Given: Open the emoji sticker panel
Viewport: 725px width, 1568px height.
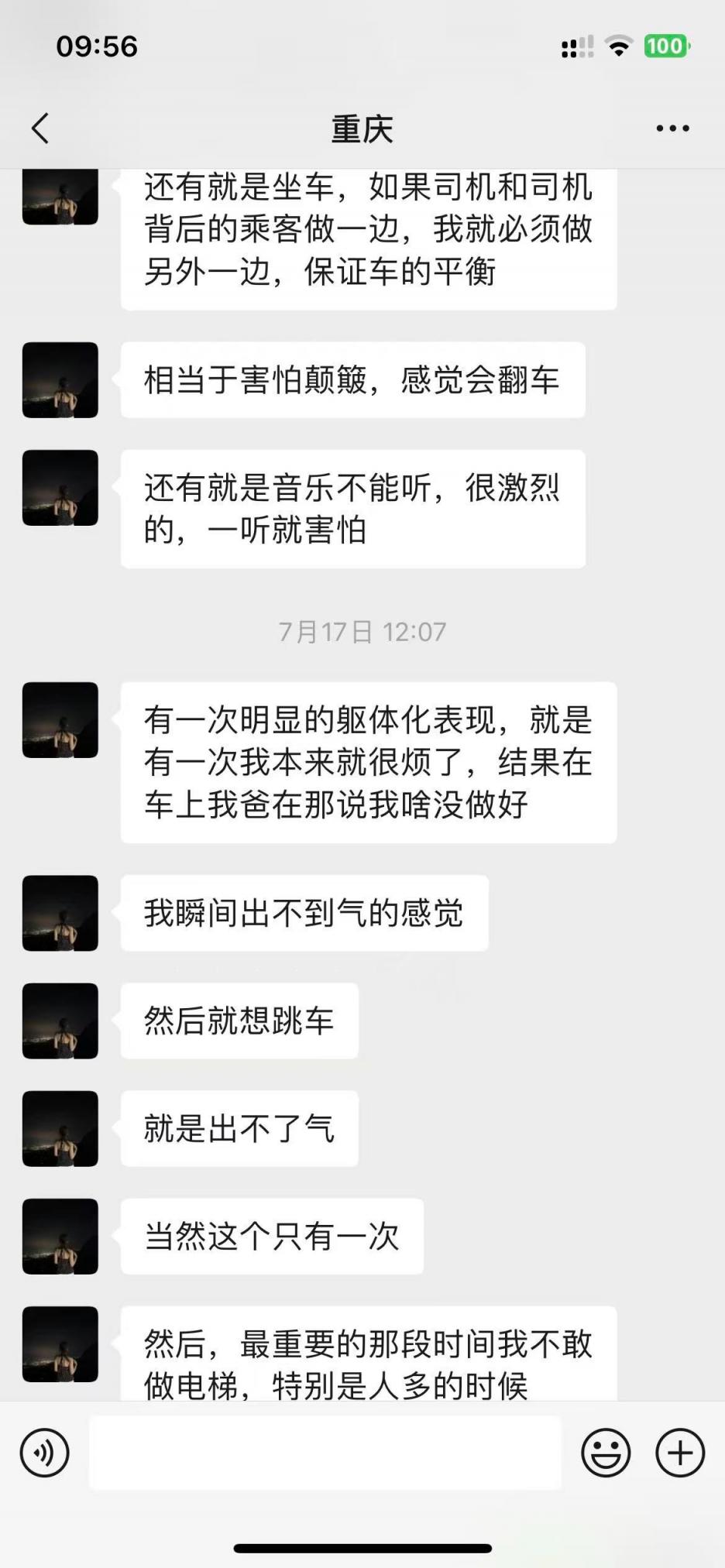Looking at the screenshot, I should click(606, 1453).
